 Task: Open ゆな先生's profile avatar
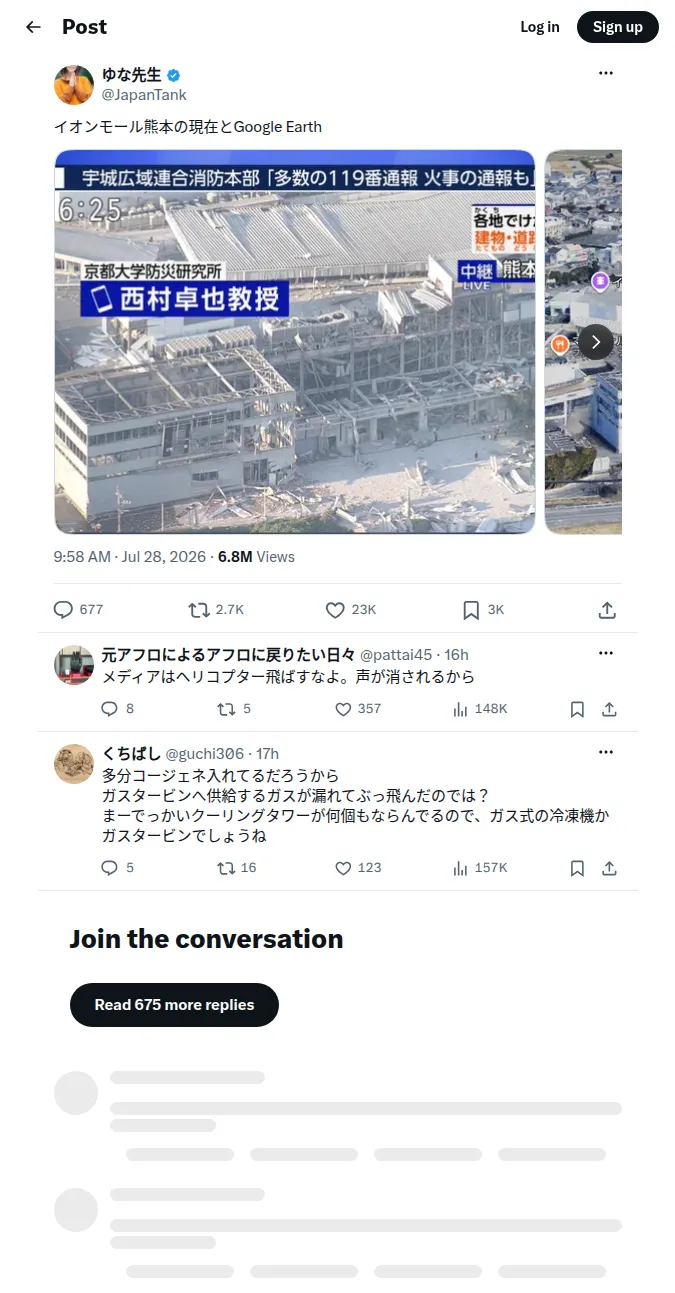pyautogui.click(x=74, y=85)
